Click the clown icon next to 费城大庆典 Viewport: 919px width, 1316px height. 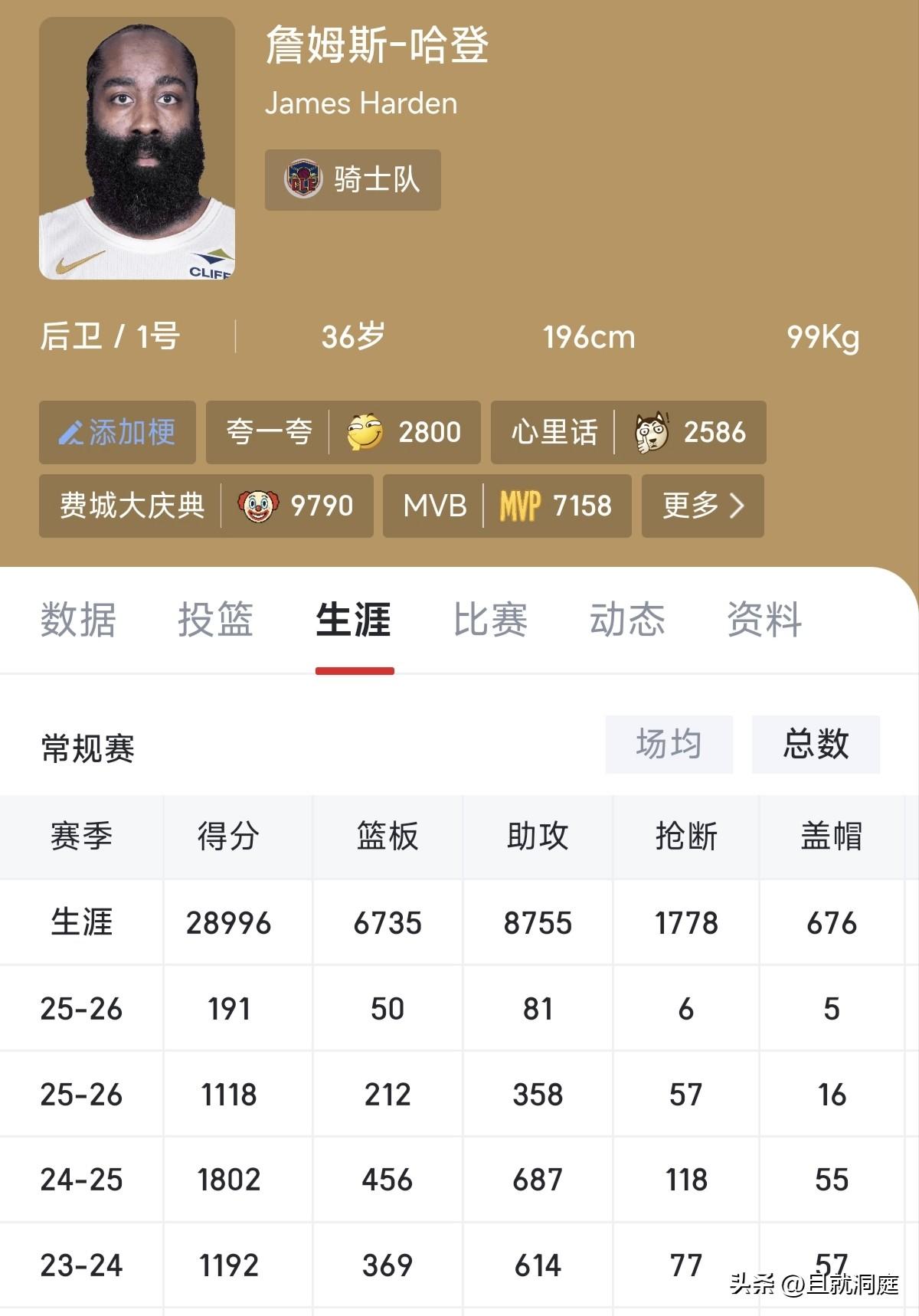pos(257,506)
